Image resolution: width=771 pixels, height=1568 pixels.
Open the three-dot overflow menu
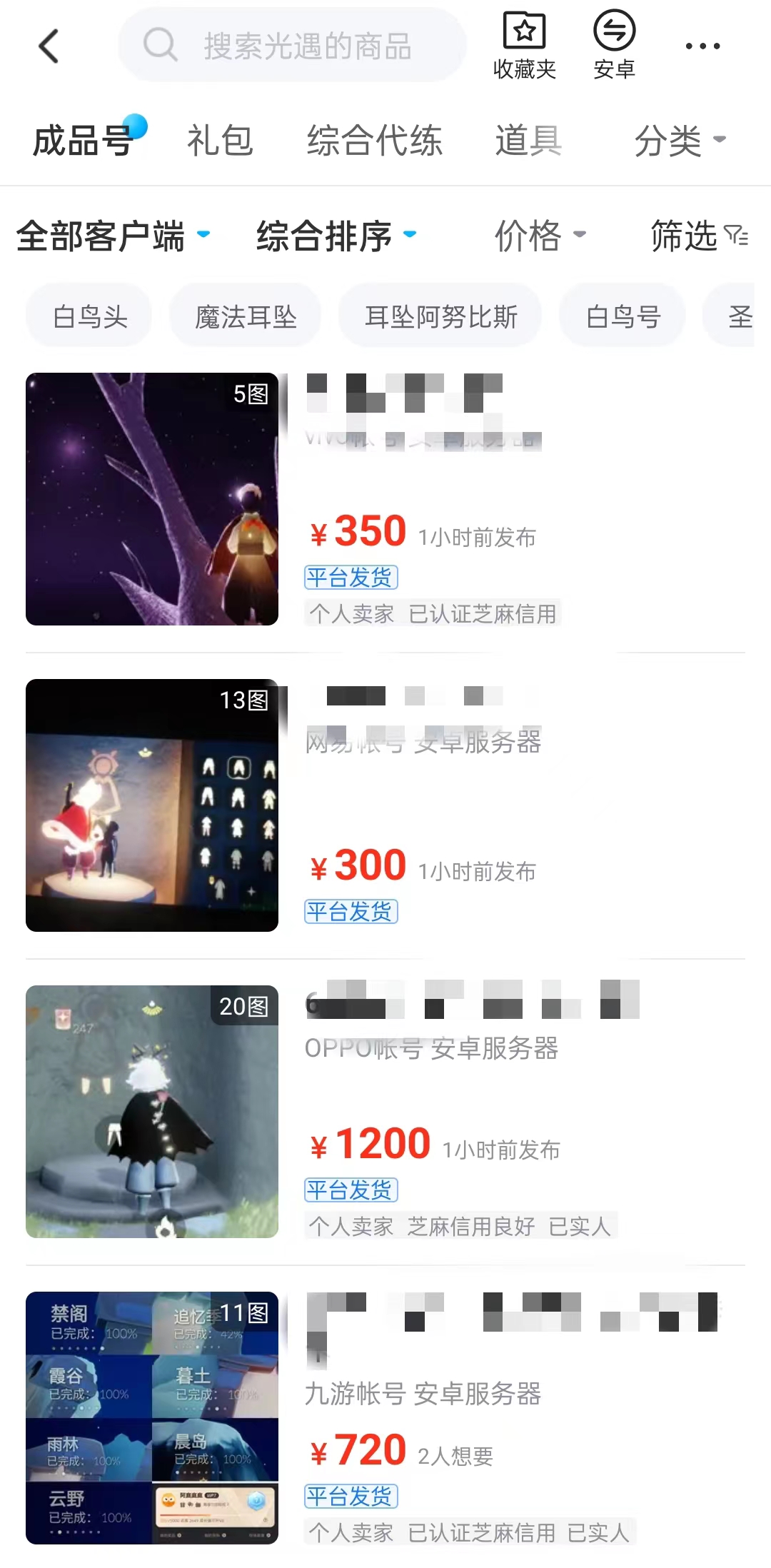pyautogui.click(x=702, y=46)
